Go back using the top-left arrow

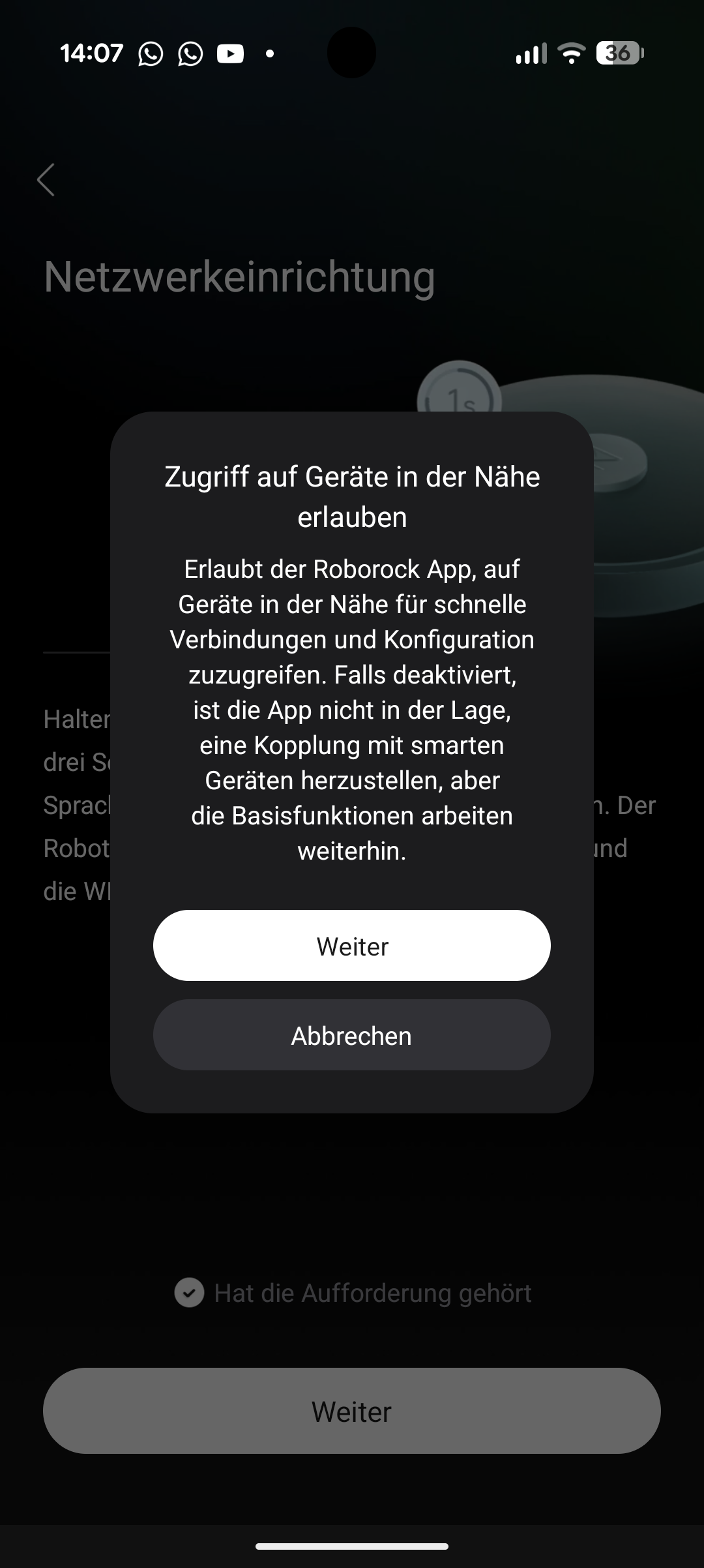coord(46,179)
